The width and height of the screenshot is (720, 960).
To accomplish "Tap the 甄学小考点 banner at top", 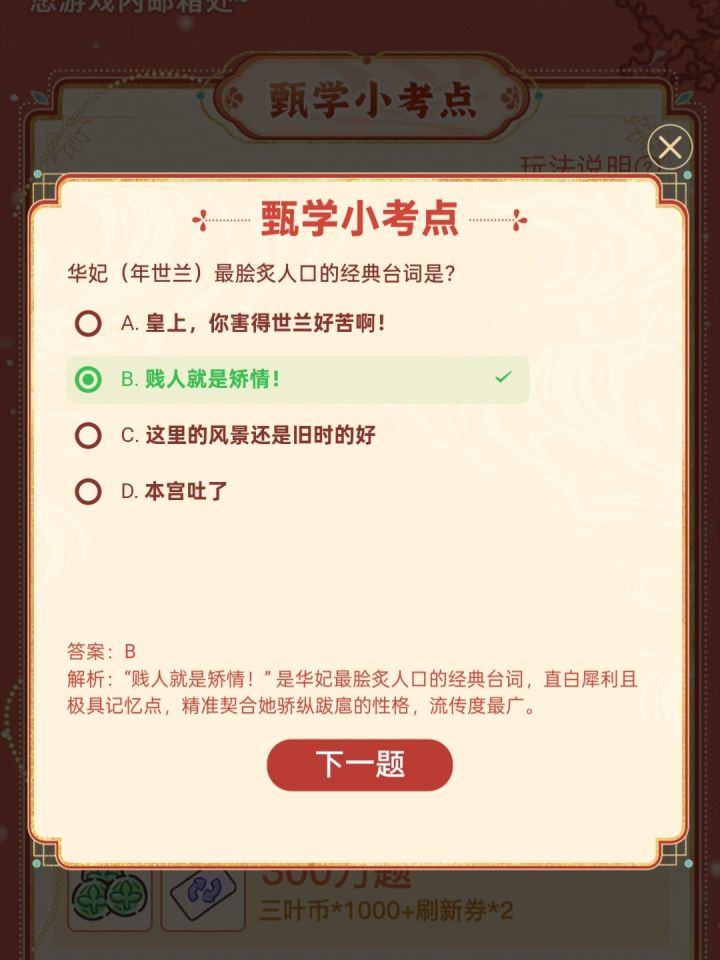I will coord(364,95).
